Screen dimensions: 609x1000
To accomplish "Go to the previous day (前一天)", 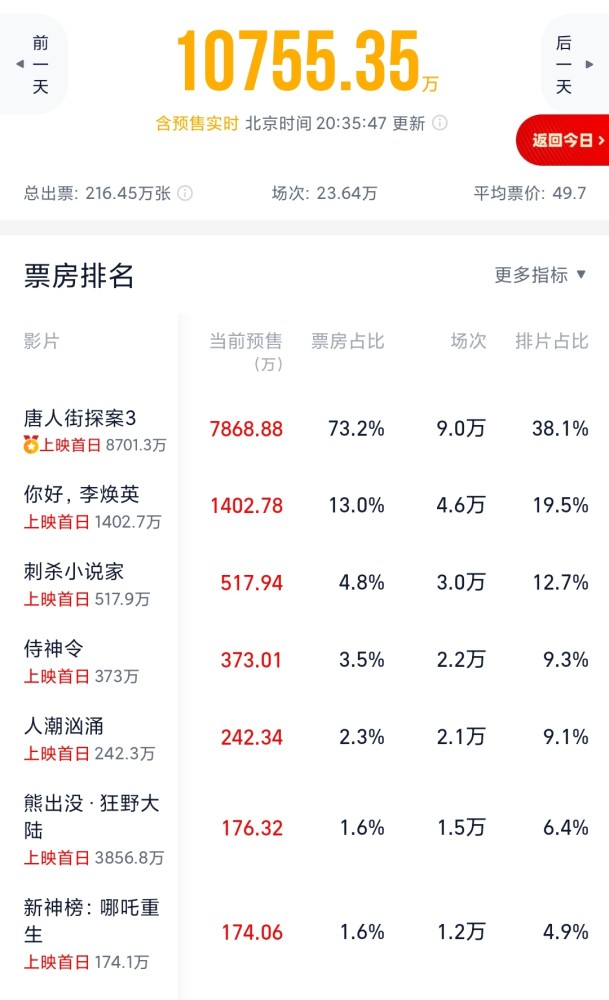I will 35,64.
